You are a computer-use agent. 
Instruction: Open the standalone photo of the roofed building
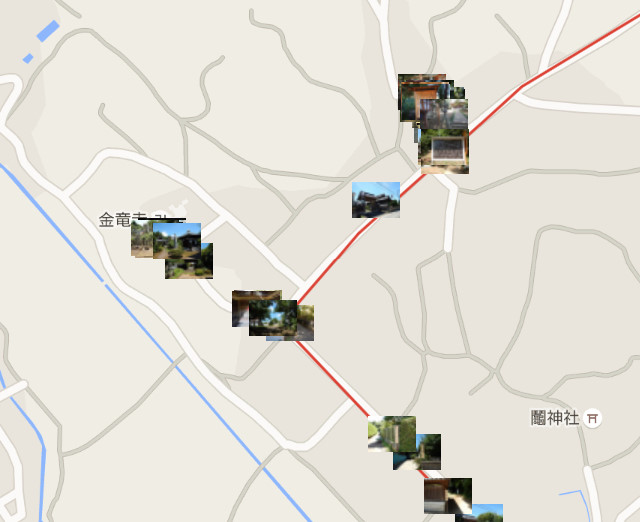pos(375,199)
